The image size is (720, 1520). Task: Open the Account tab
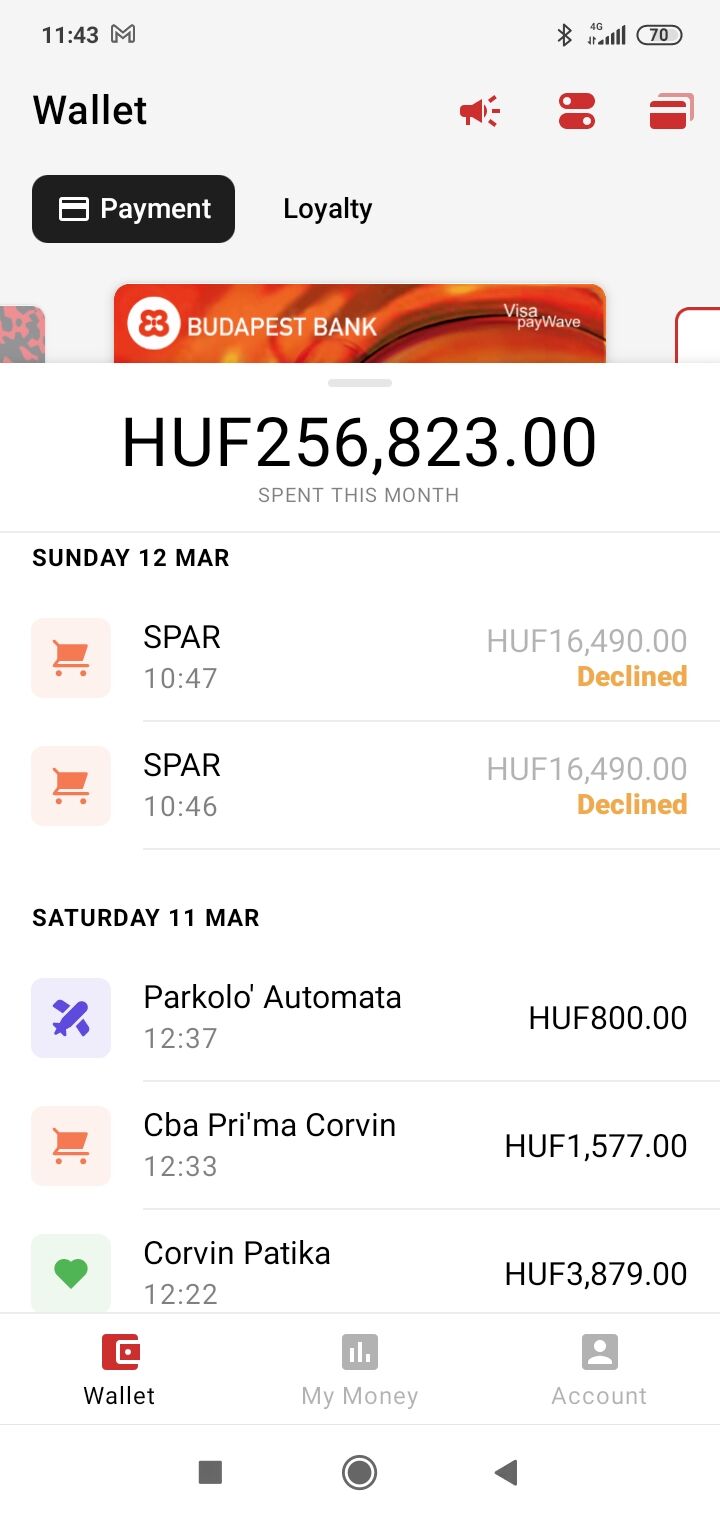coord(600,1370)
